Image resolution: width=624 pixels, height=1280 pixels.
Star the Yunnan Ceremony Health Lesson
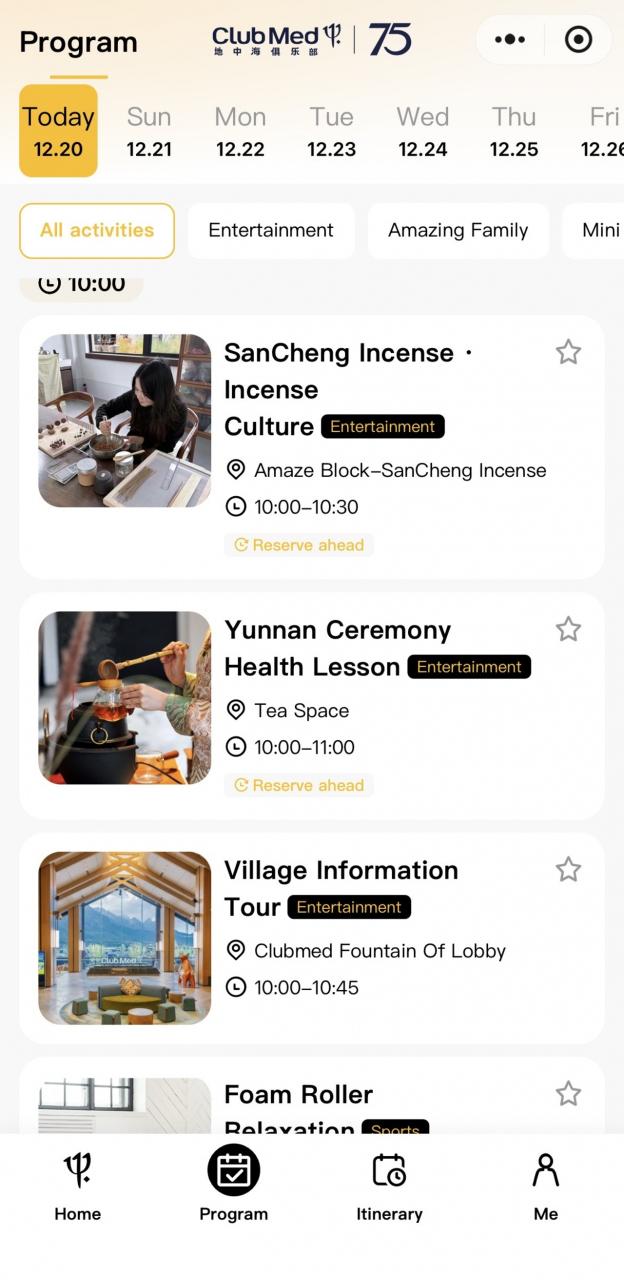568,629
